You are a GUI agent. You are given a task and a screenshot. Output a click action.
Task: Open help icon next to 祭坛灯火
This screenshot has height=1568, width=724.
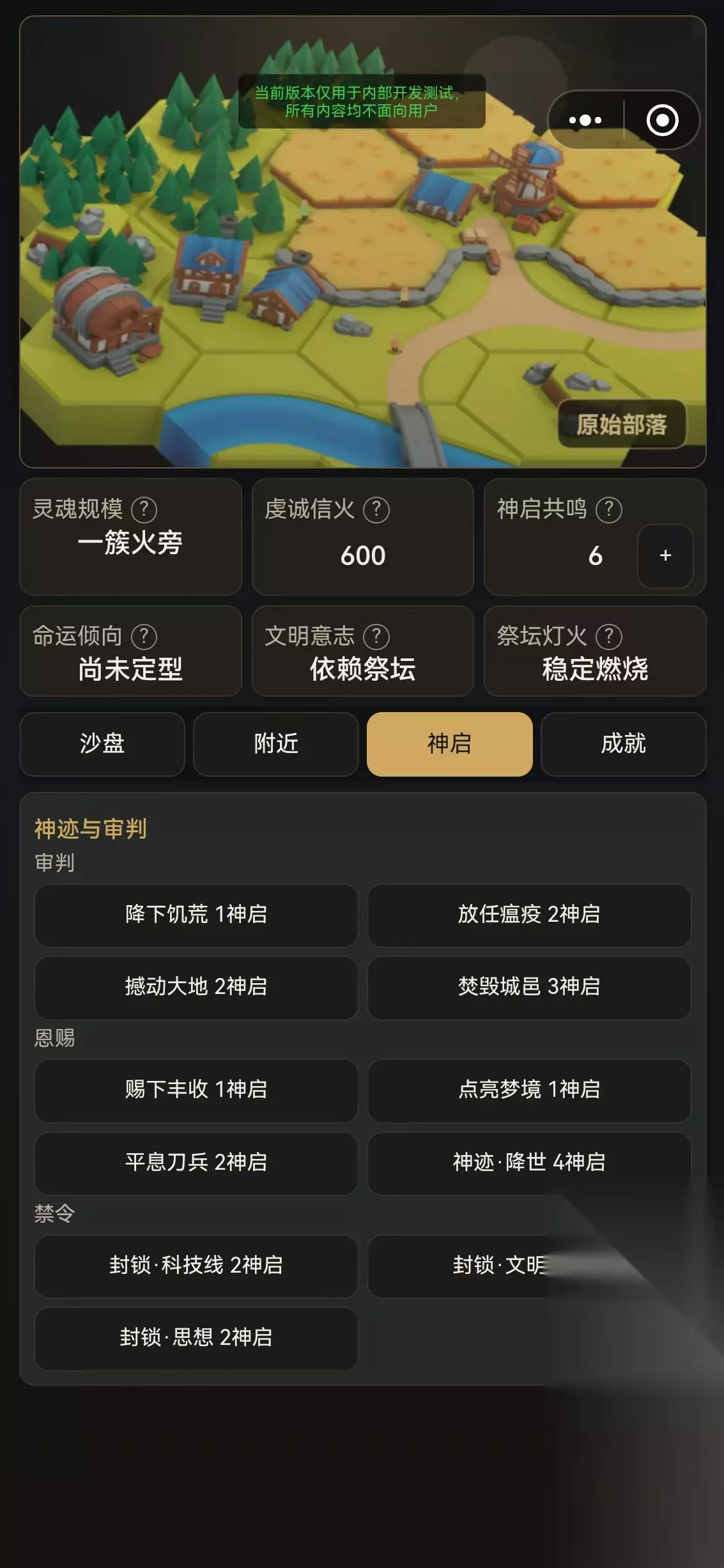609,636
